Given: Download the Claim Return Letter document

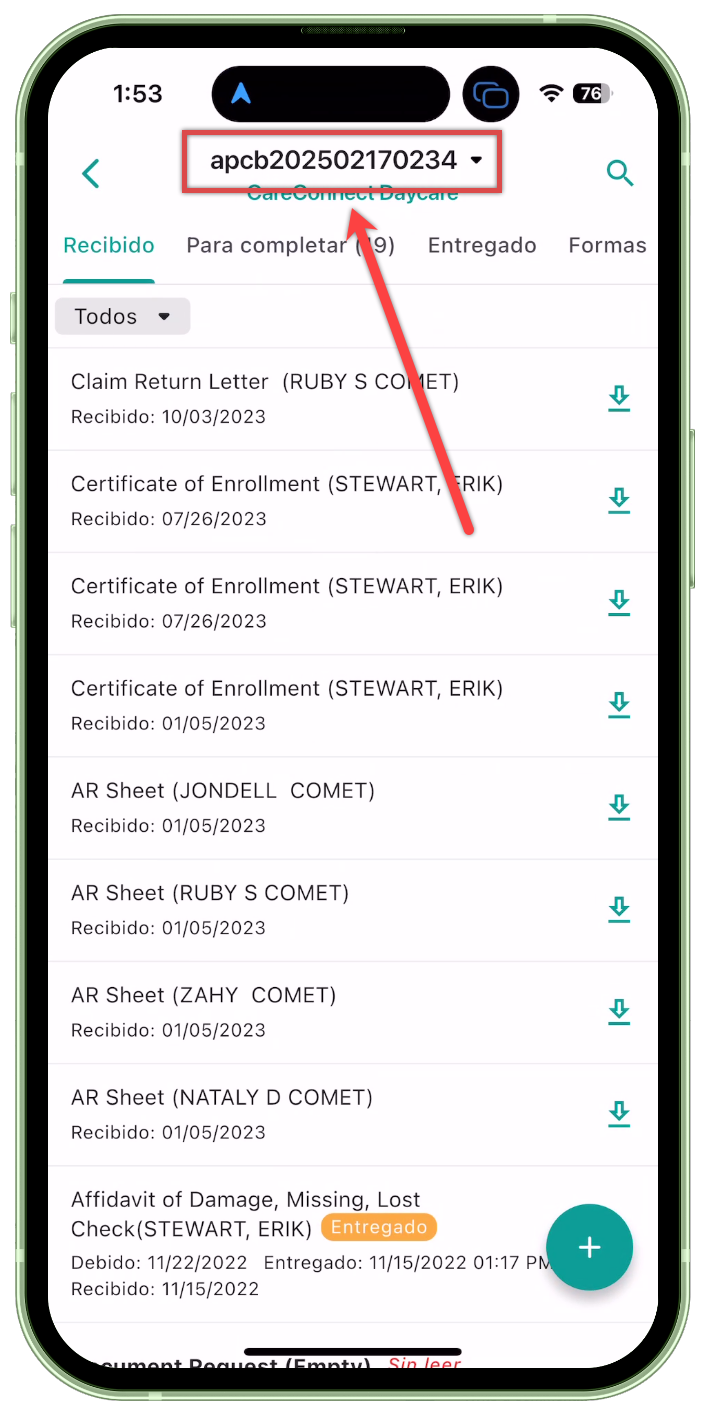Looking at the screenshot, I should (x=619, y=398).
